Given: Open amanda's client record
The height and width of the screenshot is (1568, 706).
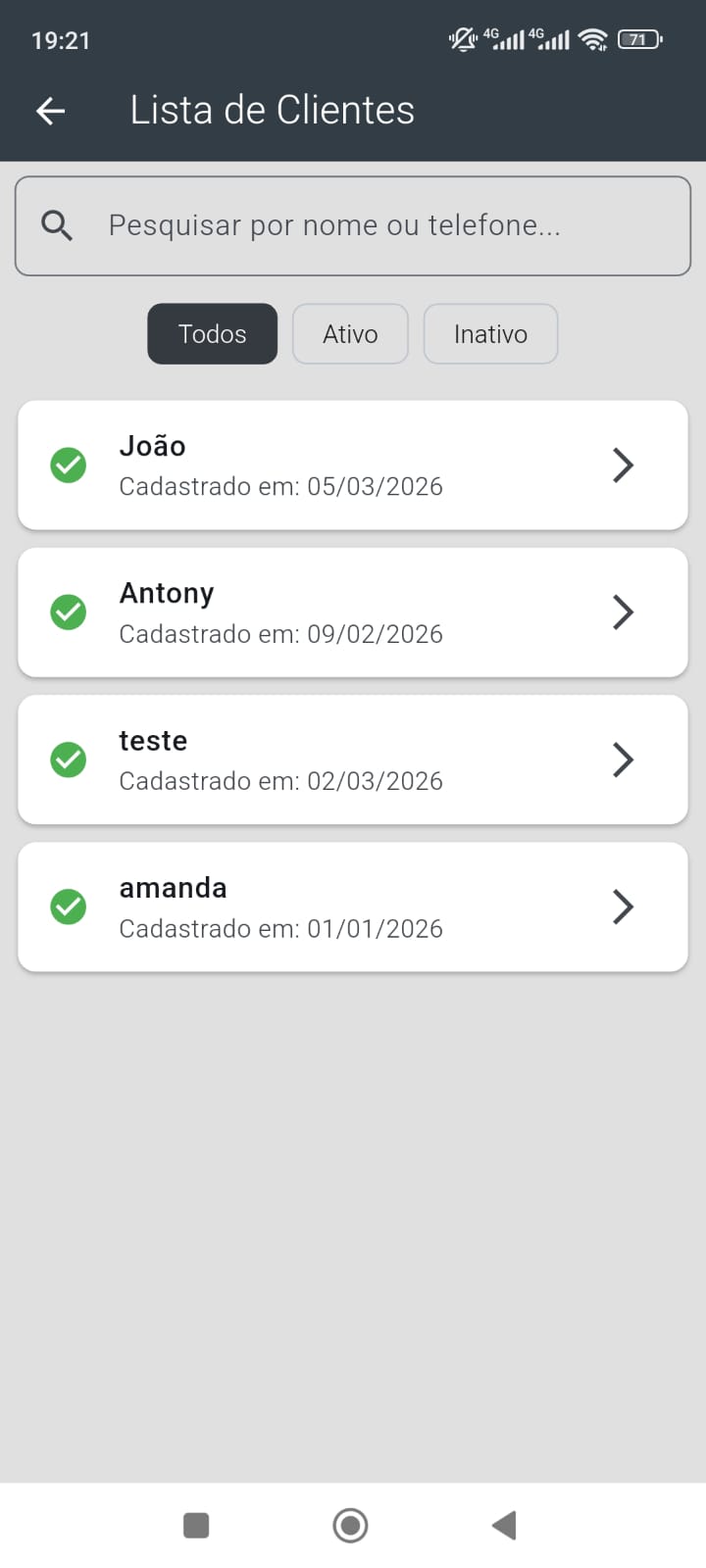Looking at the screenshot, I should [353, 907].
